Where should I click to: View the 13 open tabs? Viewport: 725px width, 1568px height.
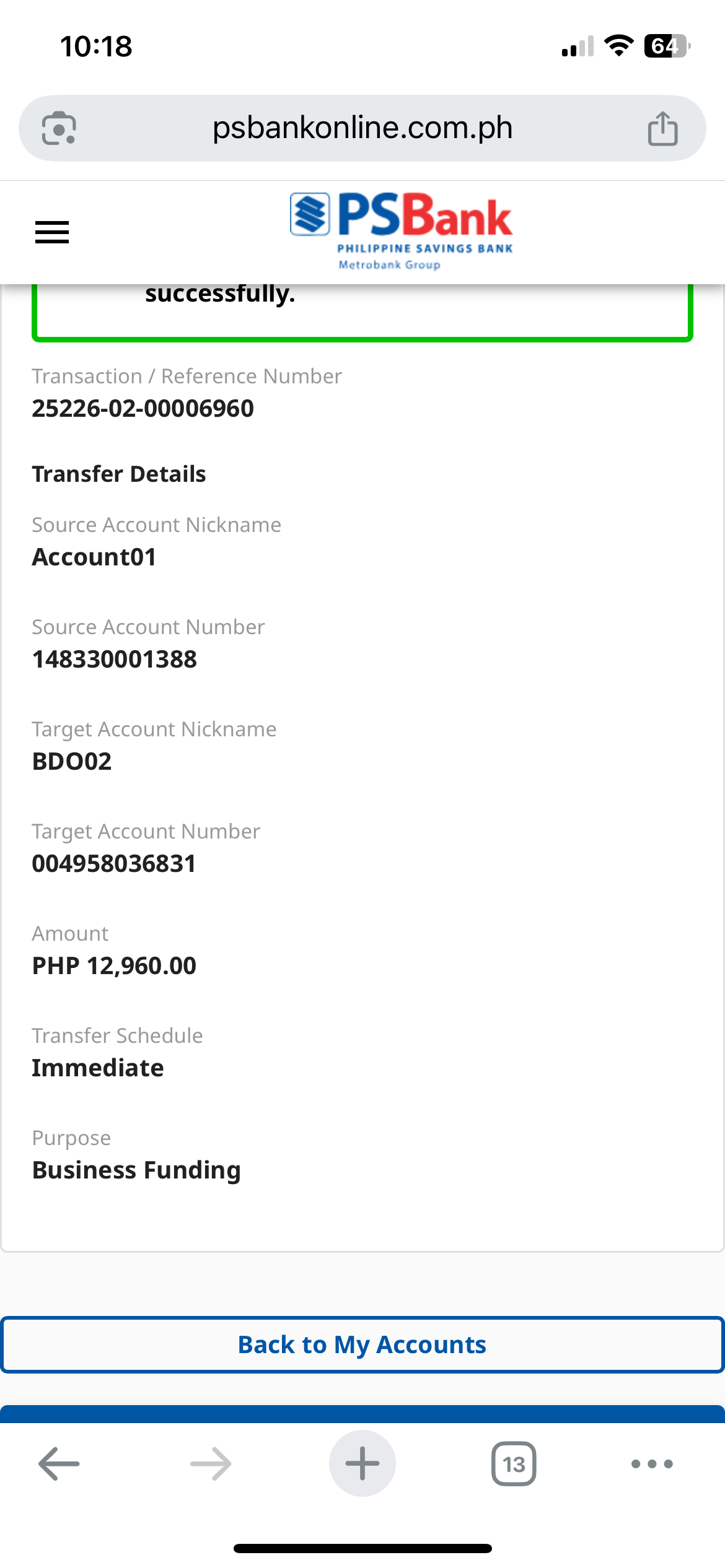point(514,1464)
